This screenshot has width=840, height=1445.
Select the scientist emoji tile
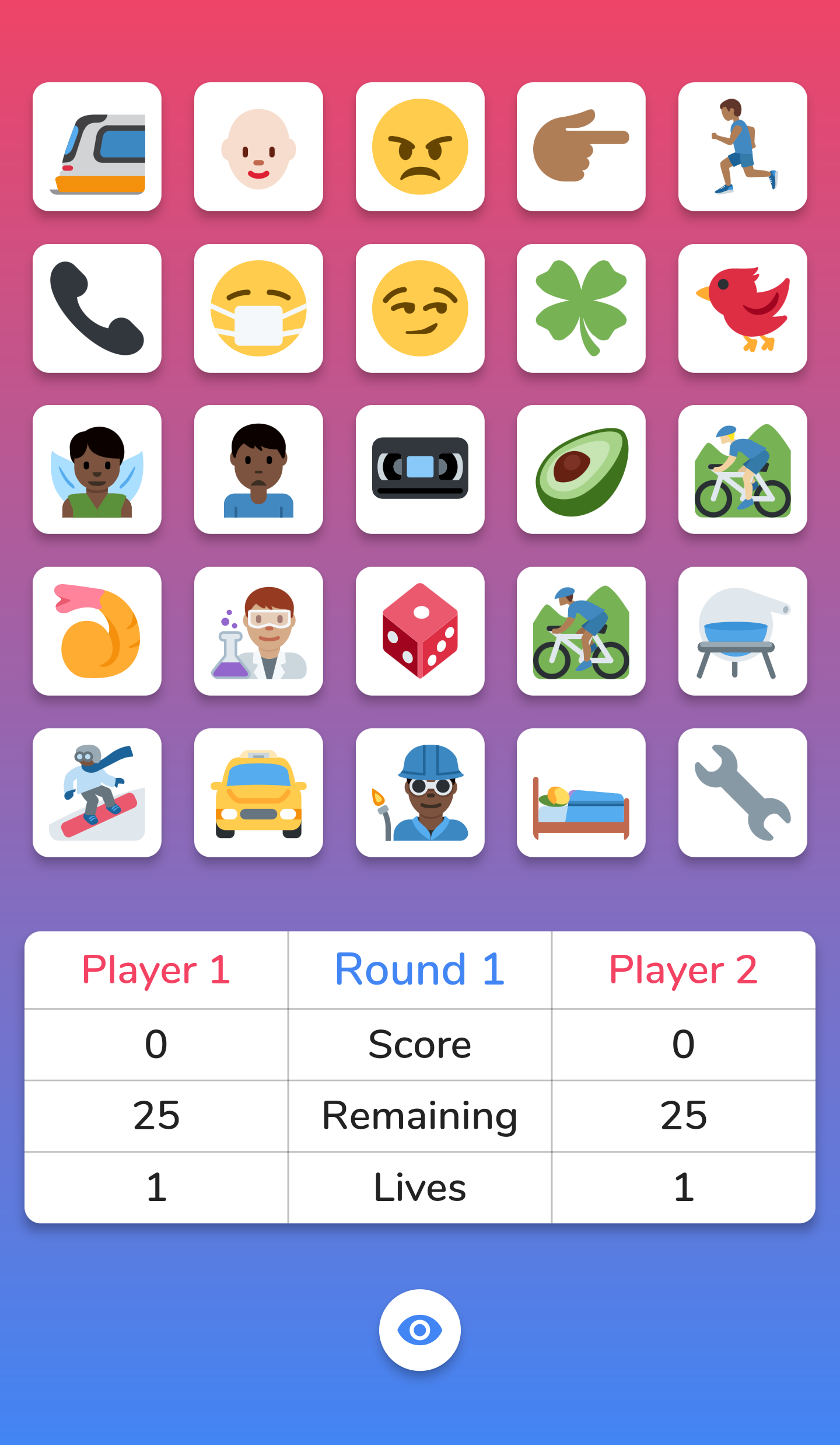(258, 631)
